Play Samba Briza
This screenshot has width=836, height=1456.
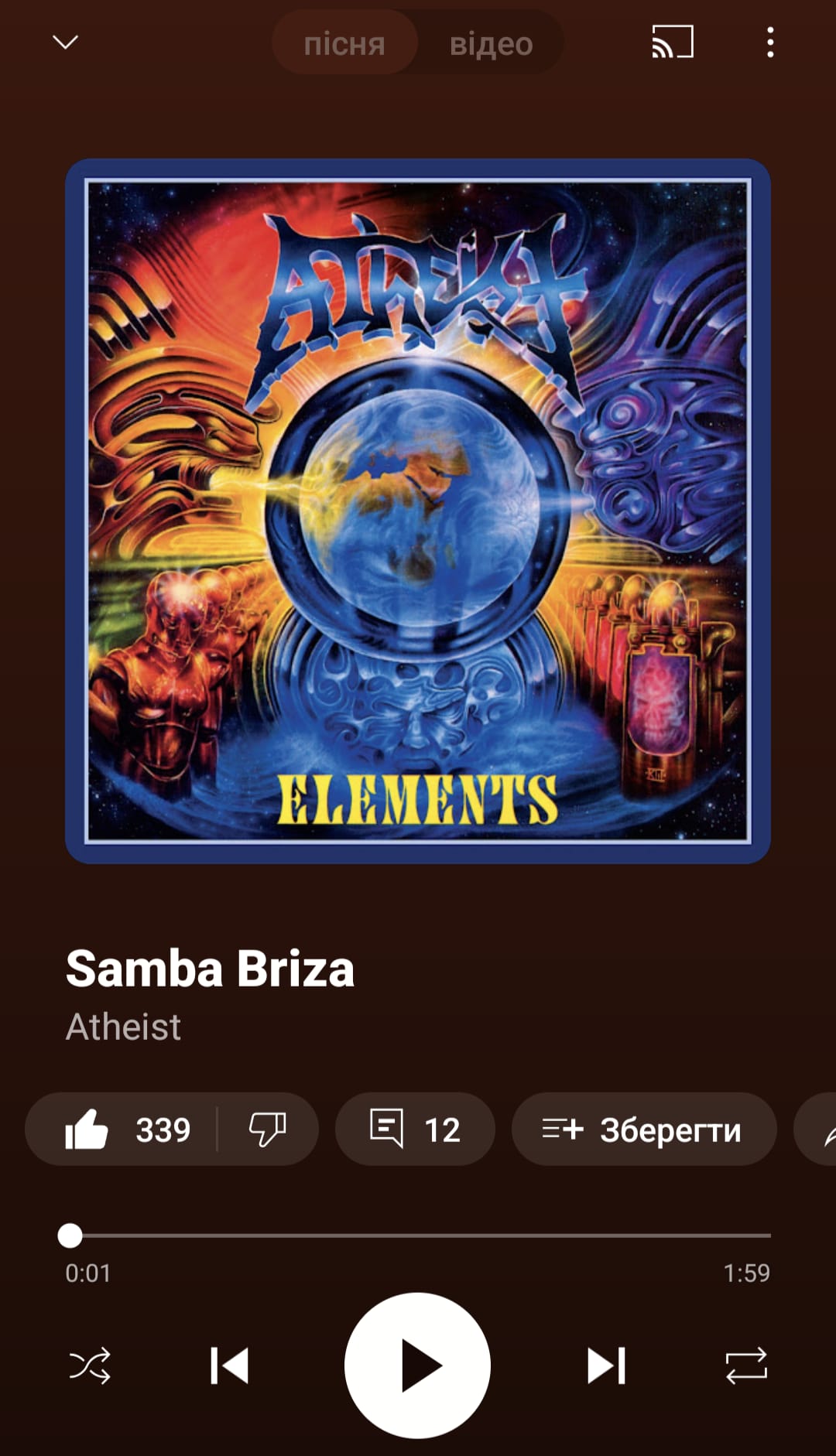[x=417, y=1365]
